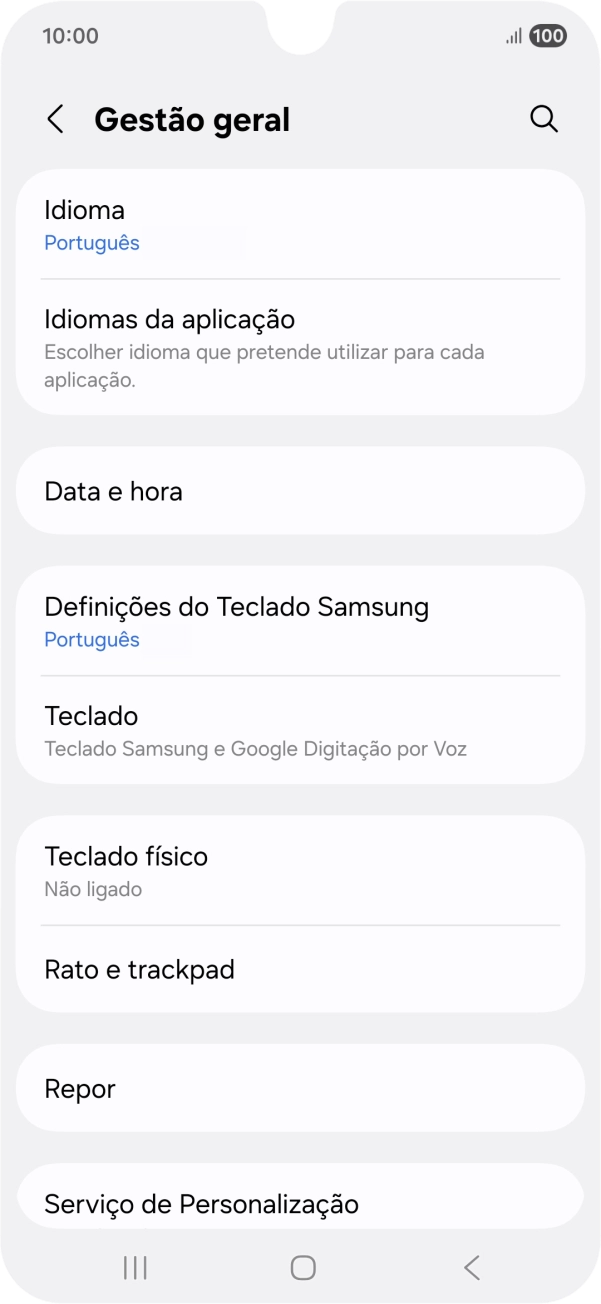The height and width of the screenshot is (1304, 601).
Task: Open the search magnifier icon
Action: coord(543,120)
